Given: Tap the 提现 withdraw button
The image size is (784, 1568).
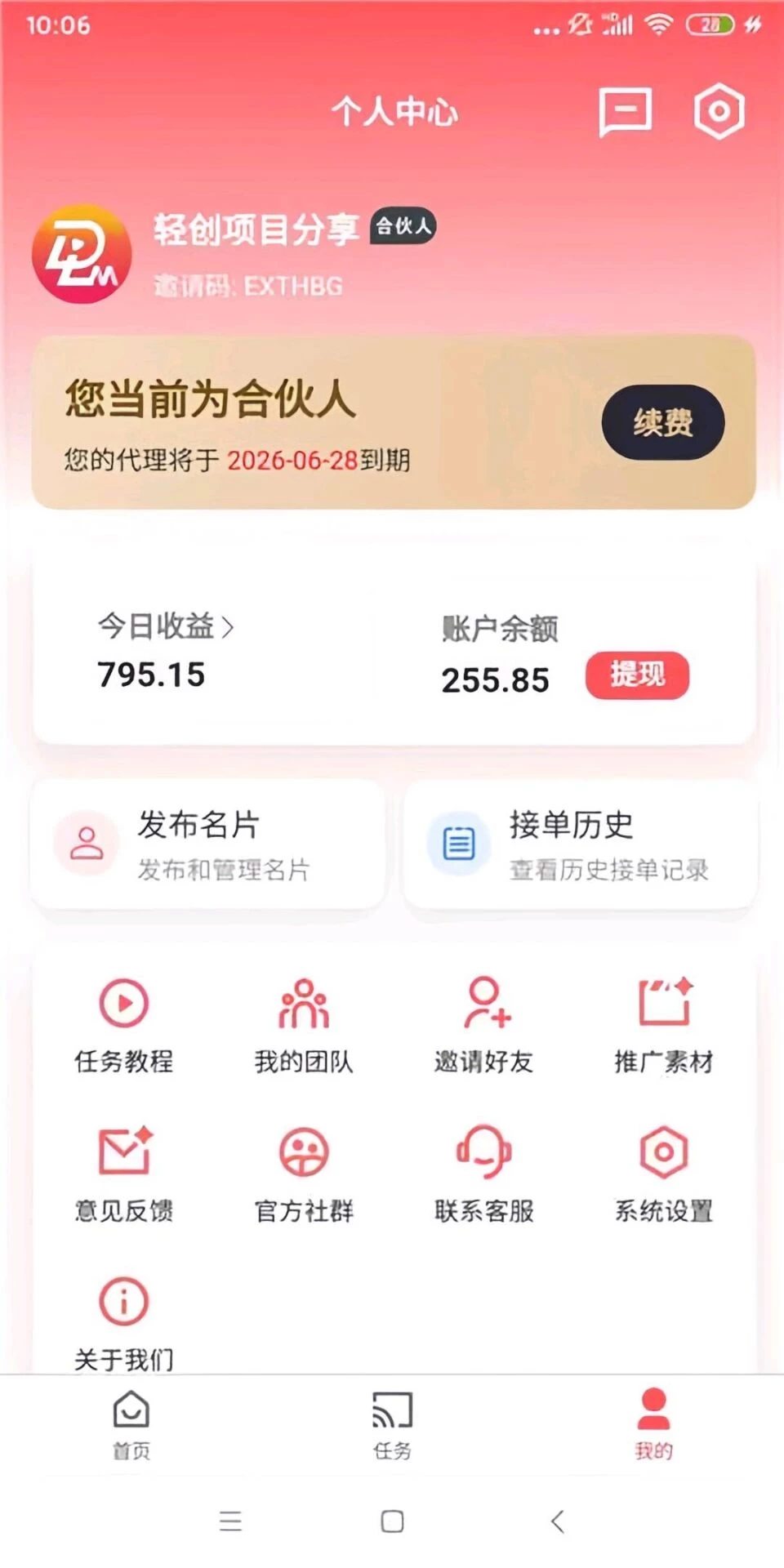Looking at the screenshot, I should pos(637,675).
